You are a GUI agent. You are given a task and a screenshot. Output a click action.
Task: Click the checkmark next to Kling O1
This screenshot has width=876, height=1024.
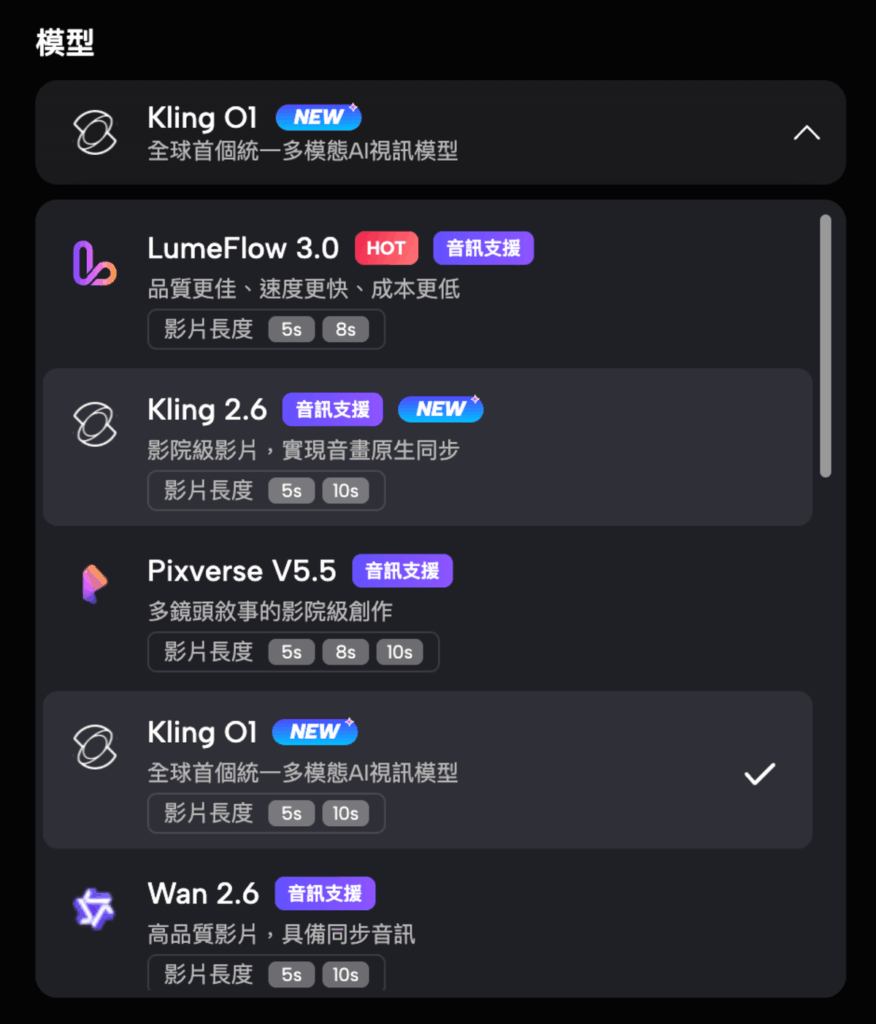[760, 773]
